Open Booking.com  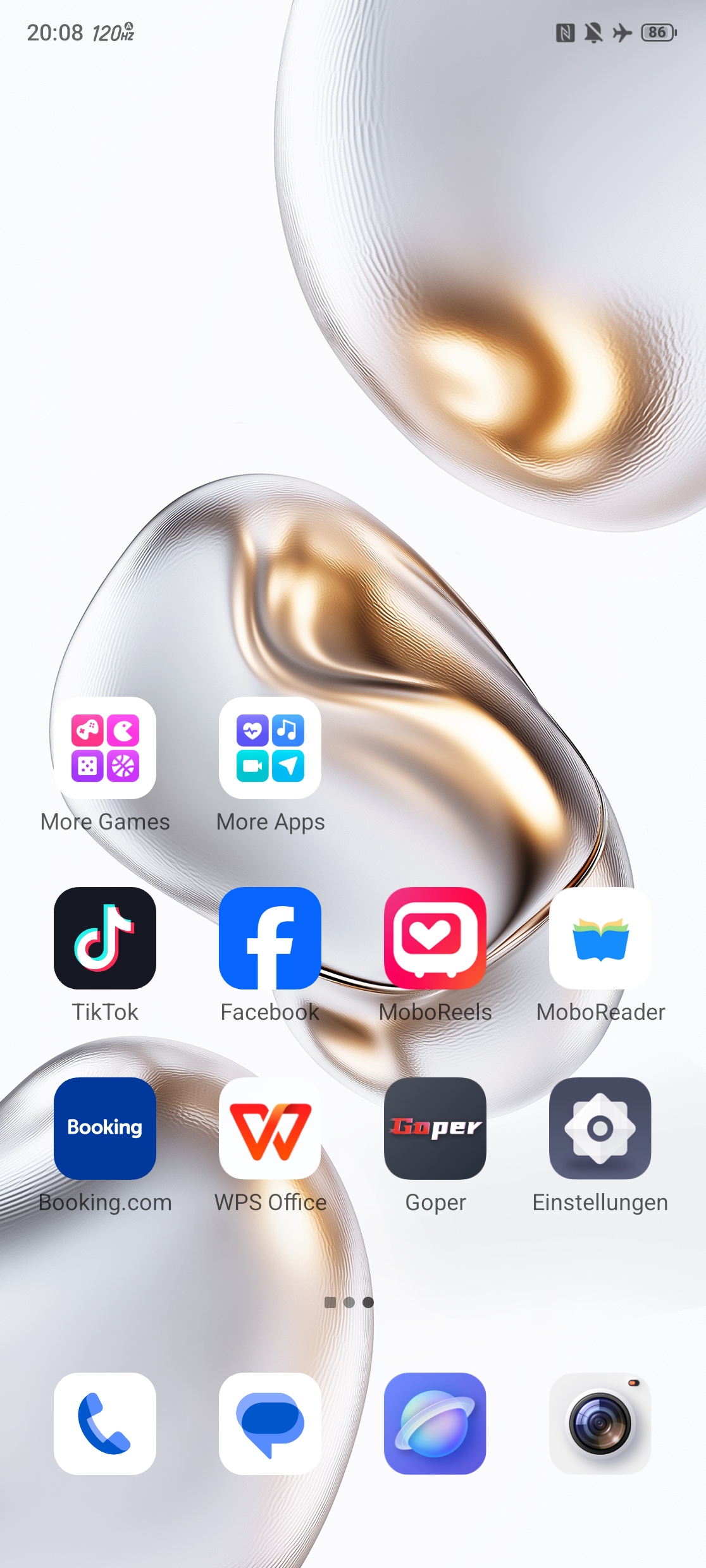click(105, 1129)
